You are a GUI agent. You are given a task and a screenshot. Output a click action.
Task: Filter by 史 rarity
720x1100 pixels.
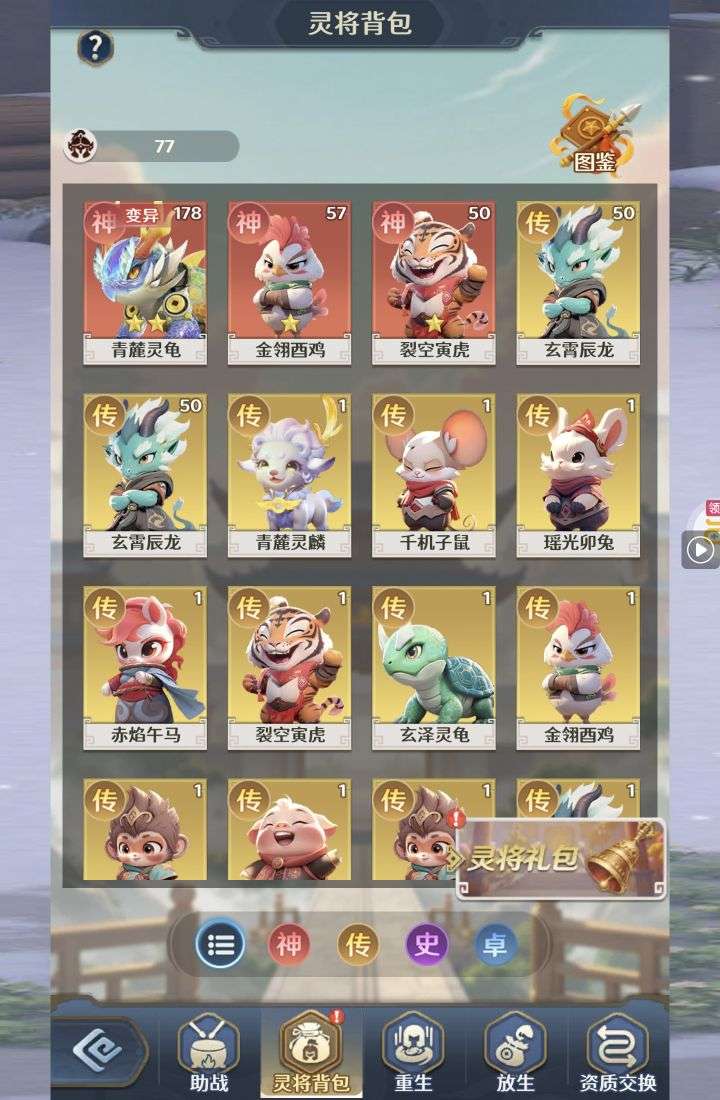(x=427, y=945)
